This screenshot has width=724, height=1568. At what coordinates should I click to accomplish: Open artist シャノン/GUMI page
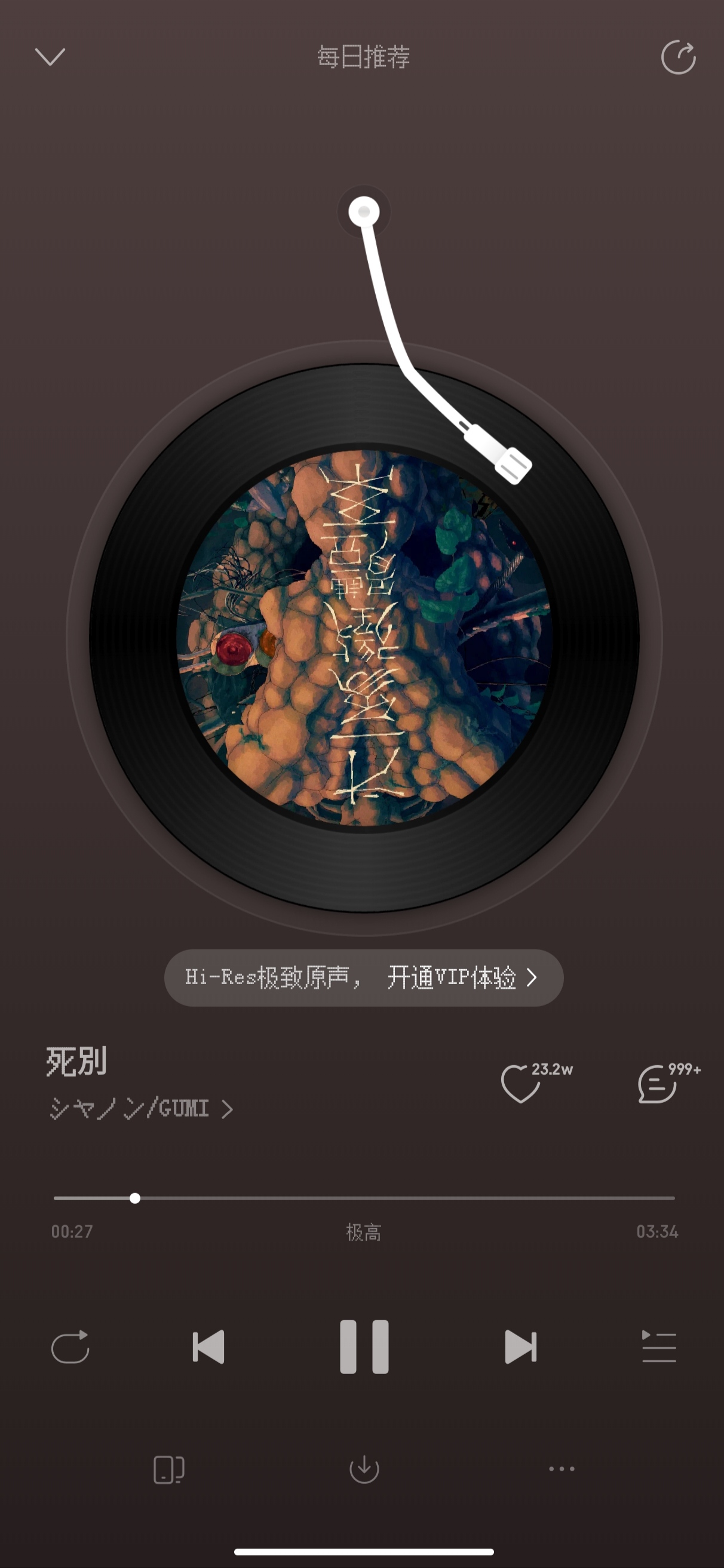click(x=141, y=1108)
